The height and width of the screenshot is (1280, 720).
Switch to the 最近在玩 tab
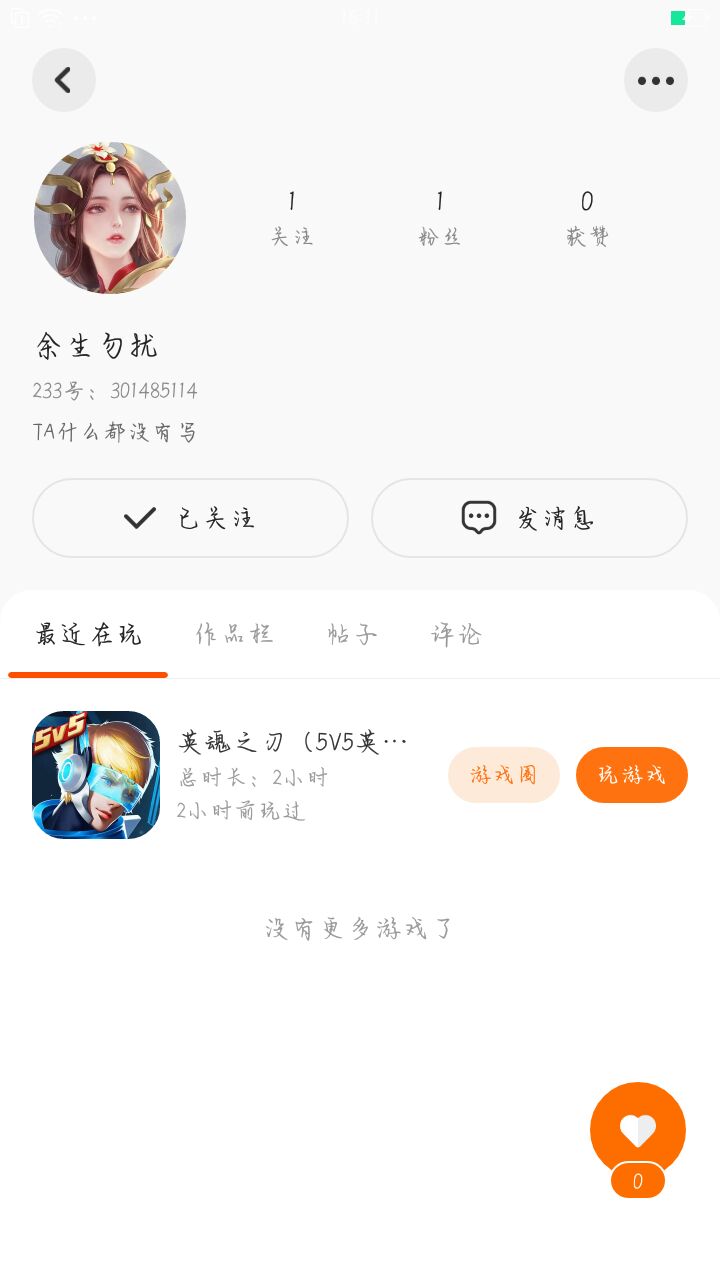click(89, 634)
